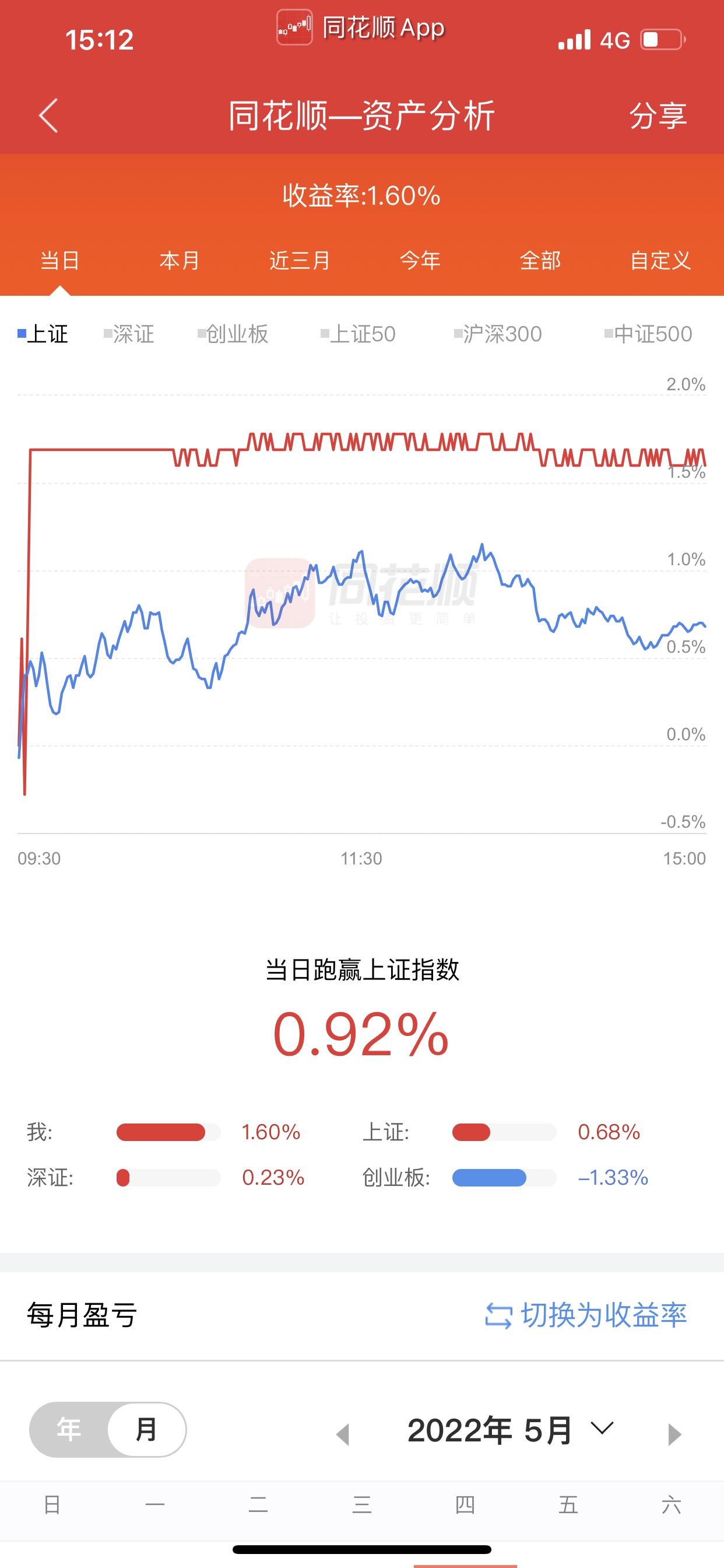
Task: Switch to the 本月 tab
Action: [x=180, y=261]
